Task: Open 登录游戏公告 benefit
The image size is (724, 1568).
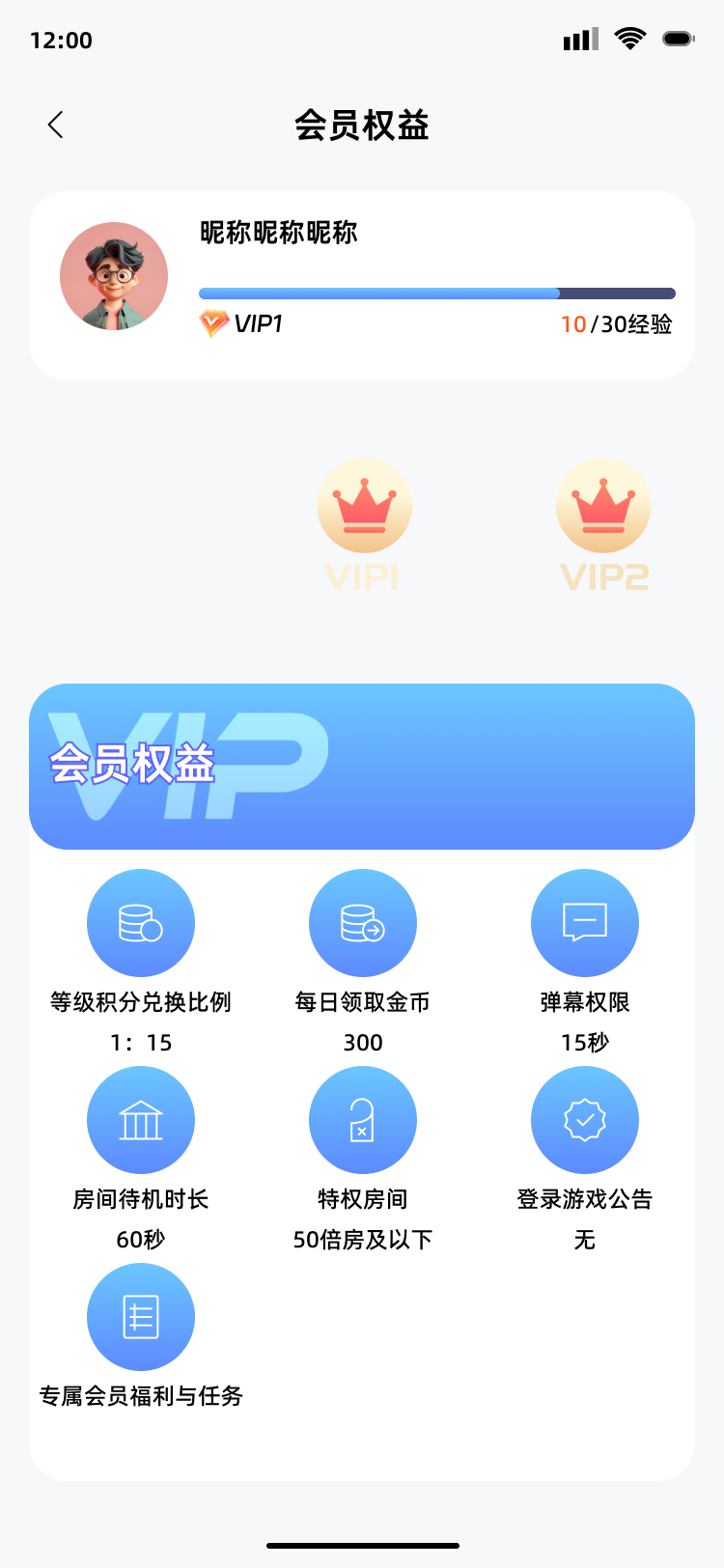Action: point(585,1120)
